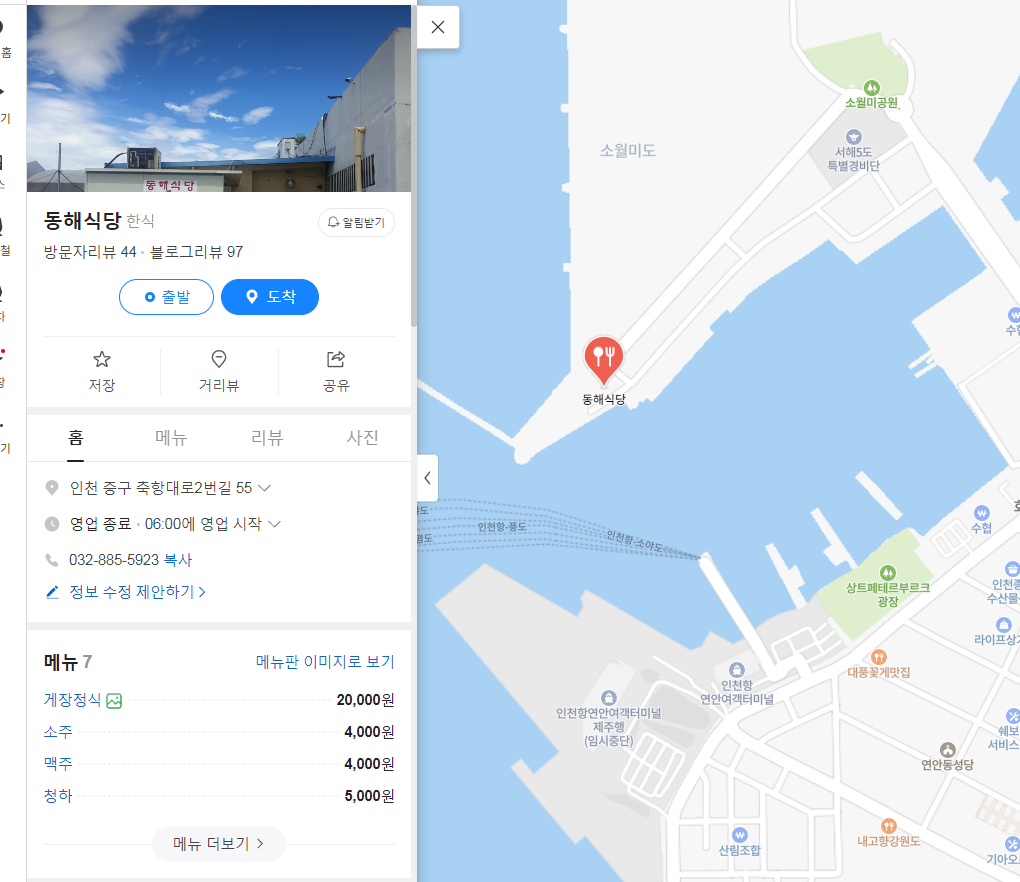Switch to the 메뉴 tab

point(171,438)
